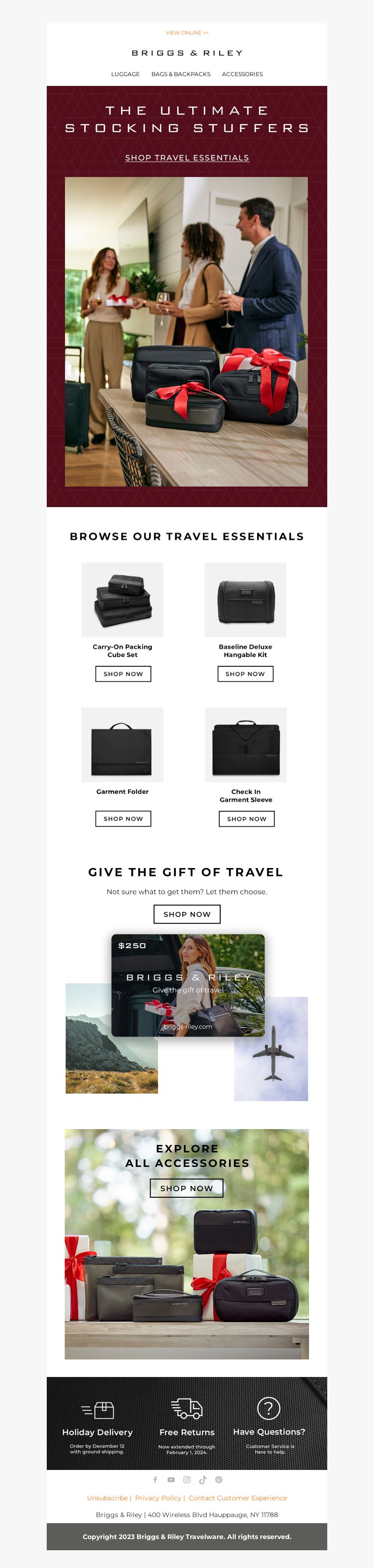
Task: Open the YouTube channel
Action: (171, 1480)
